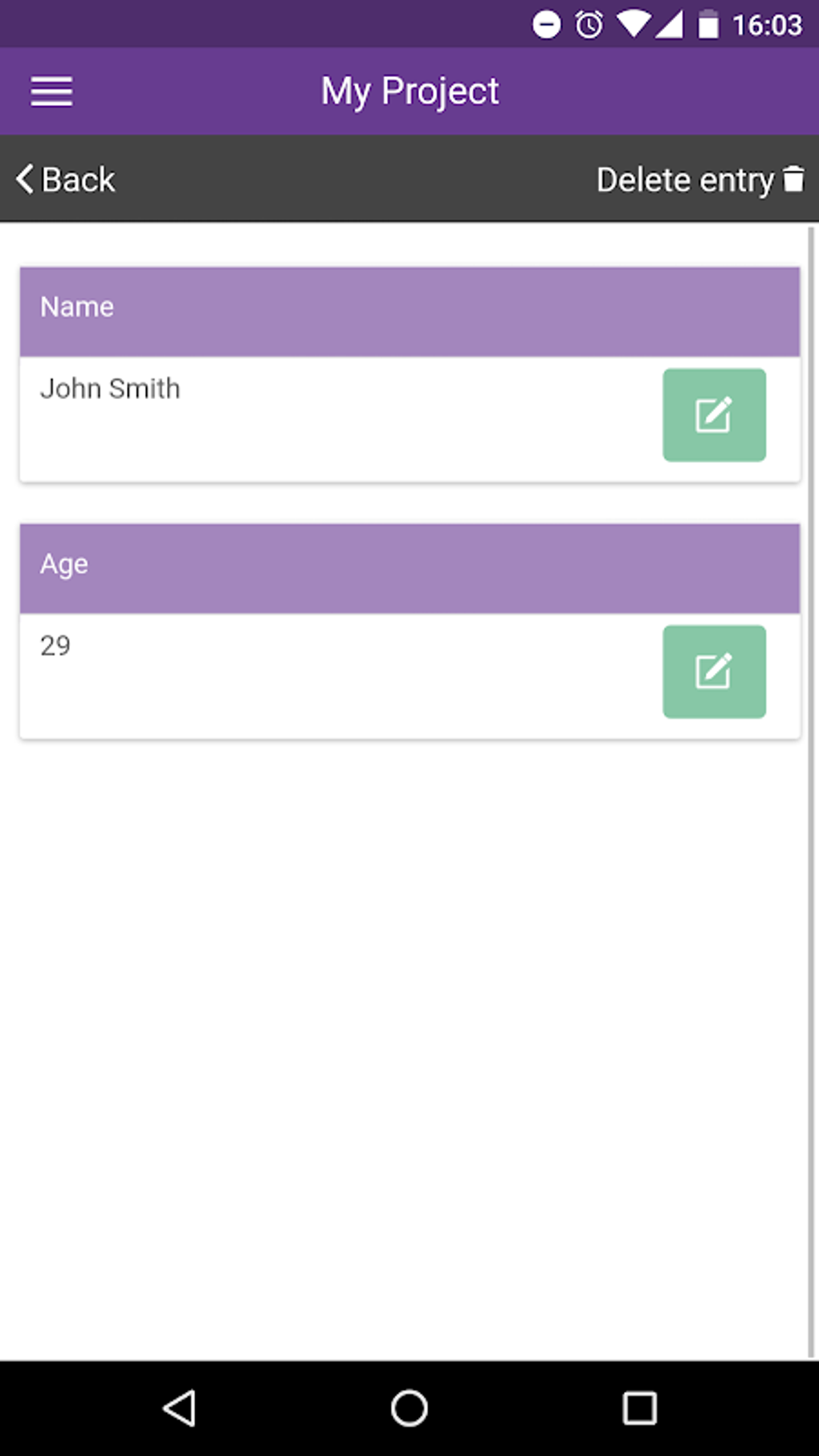Open the navigation hamburger menu
Viewport: 819px width, 1456px height.
51,91
